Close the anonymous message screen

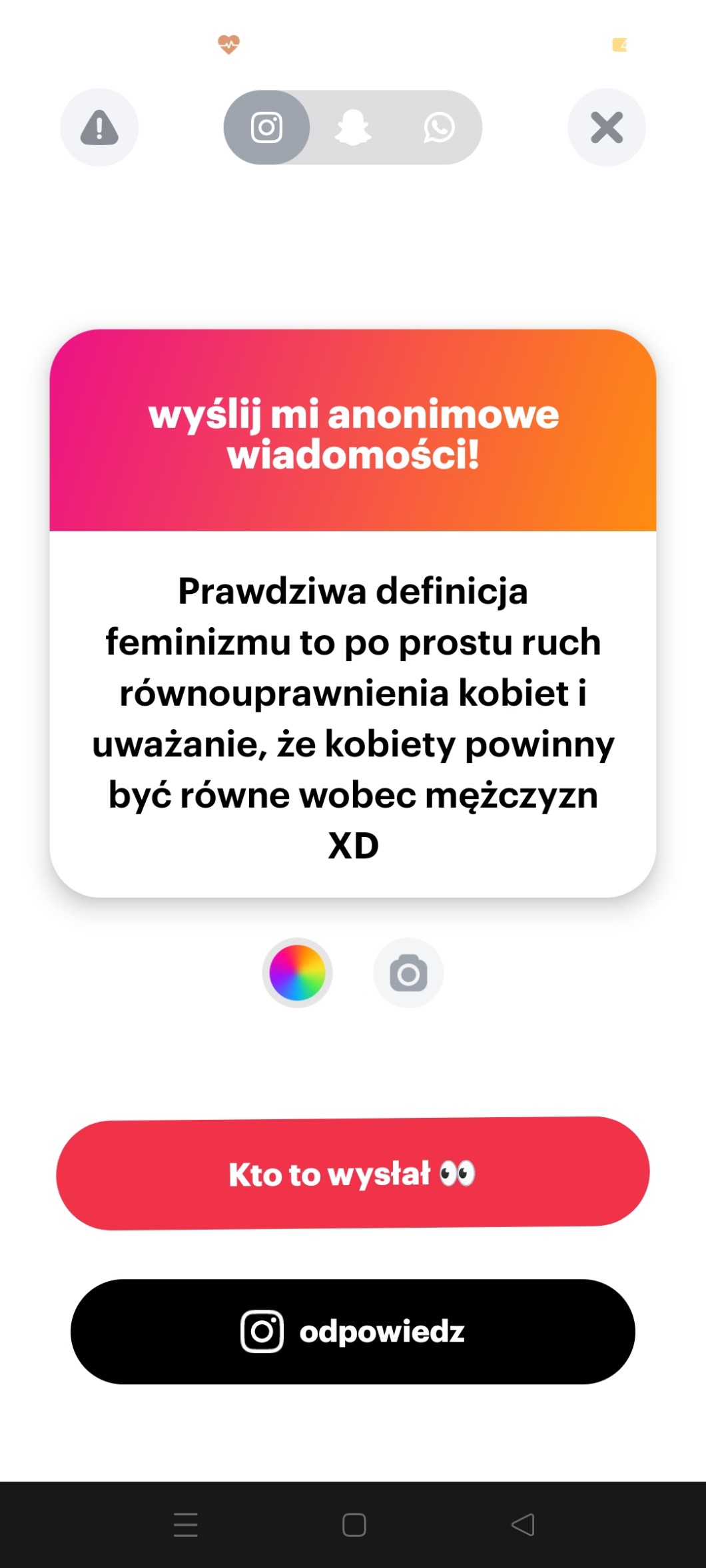(x=607, y=127)
